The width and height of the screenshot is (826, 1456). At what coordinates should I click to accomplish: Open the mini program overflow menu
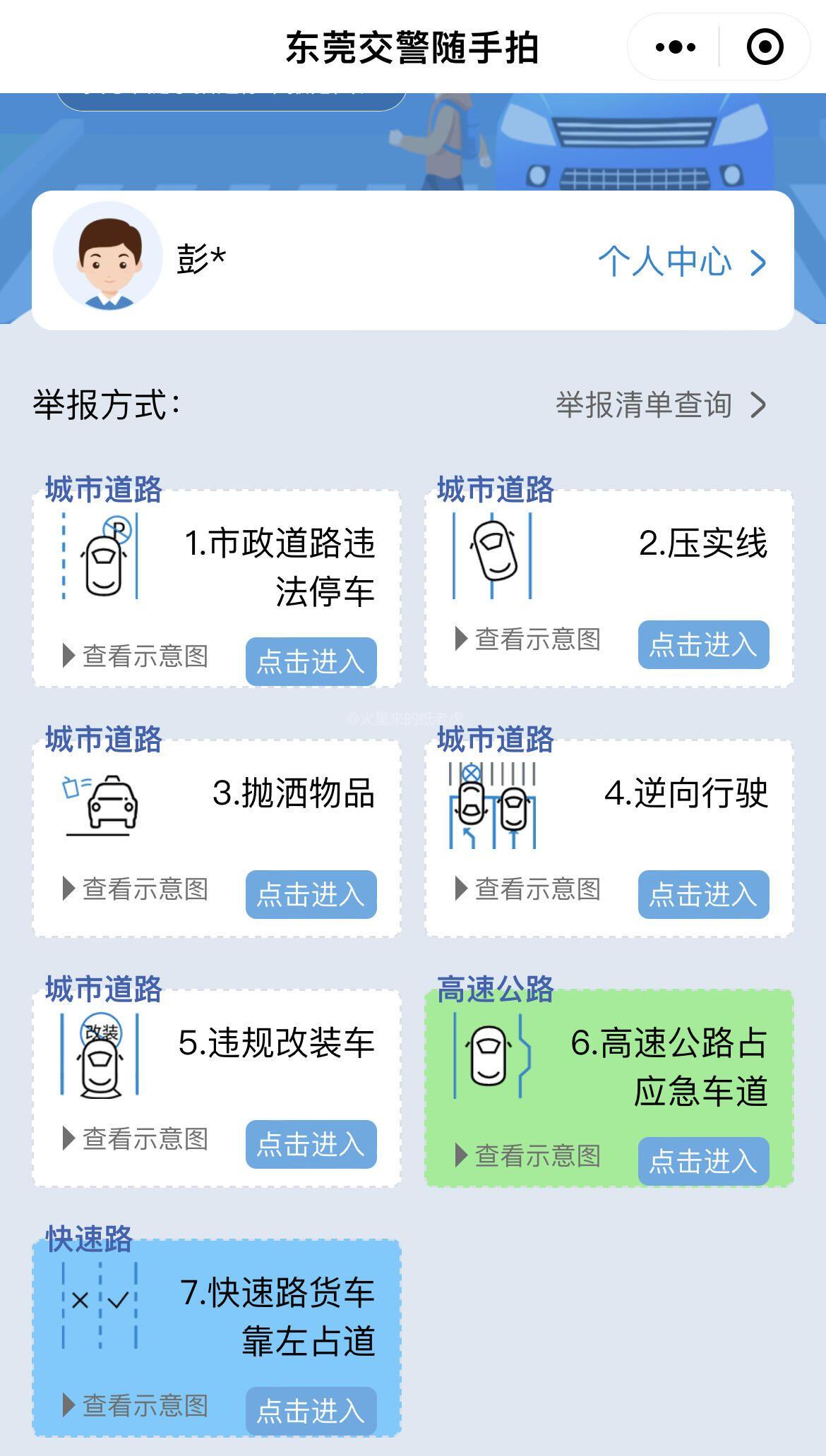[x=675, y=47]
